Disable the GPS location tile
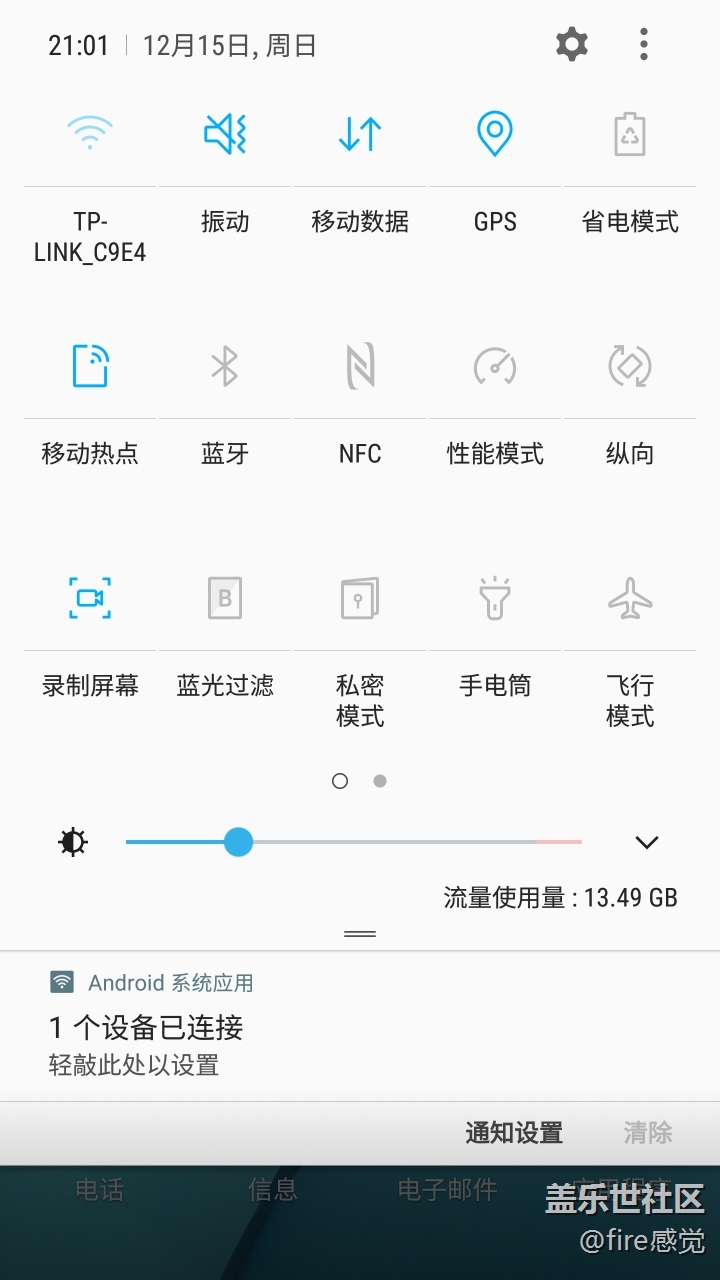Viewport: 720px width, 1280px height. point(495,133)
